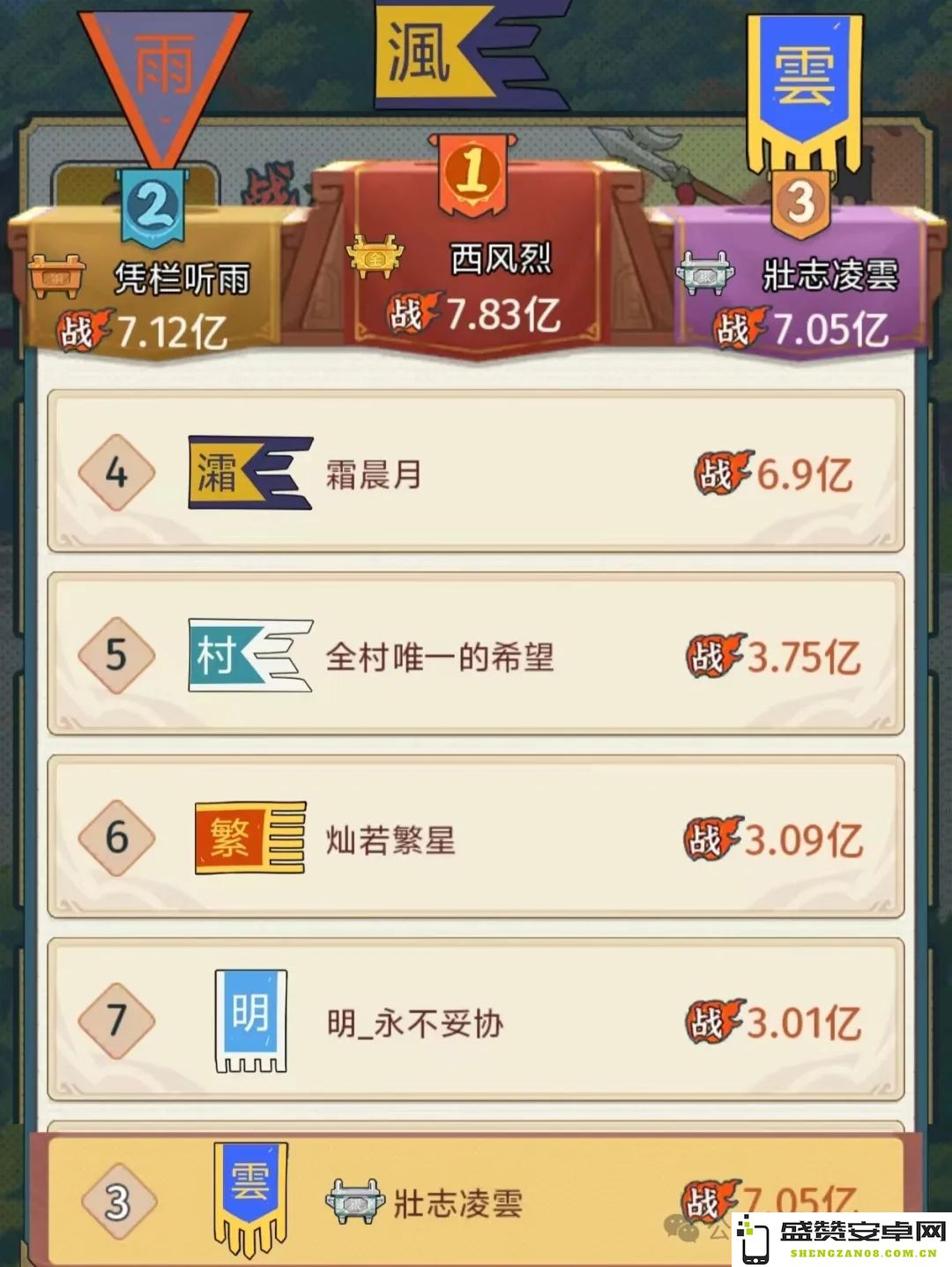This screenshot has height=1267, width=952.
Task: Select rank 6 player 灿若繁星
Action: pos(476,838)
